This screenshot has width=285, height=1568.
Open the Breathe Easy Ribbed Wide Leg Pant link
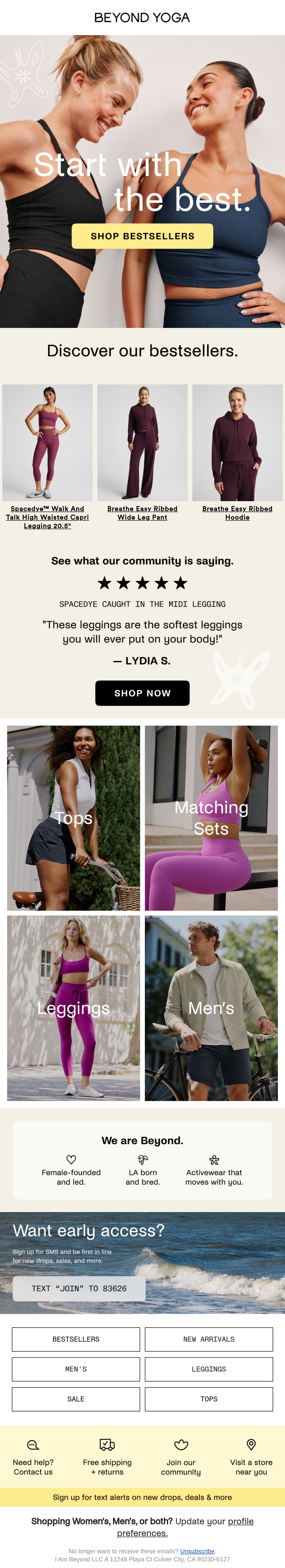142,513
